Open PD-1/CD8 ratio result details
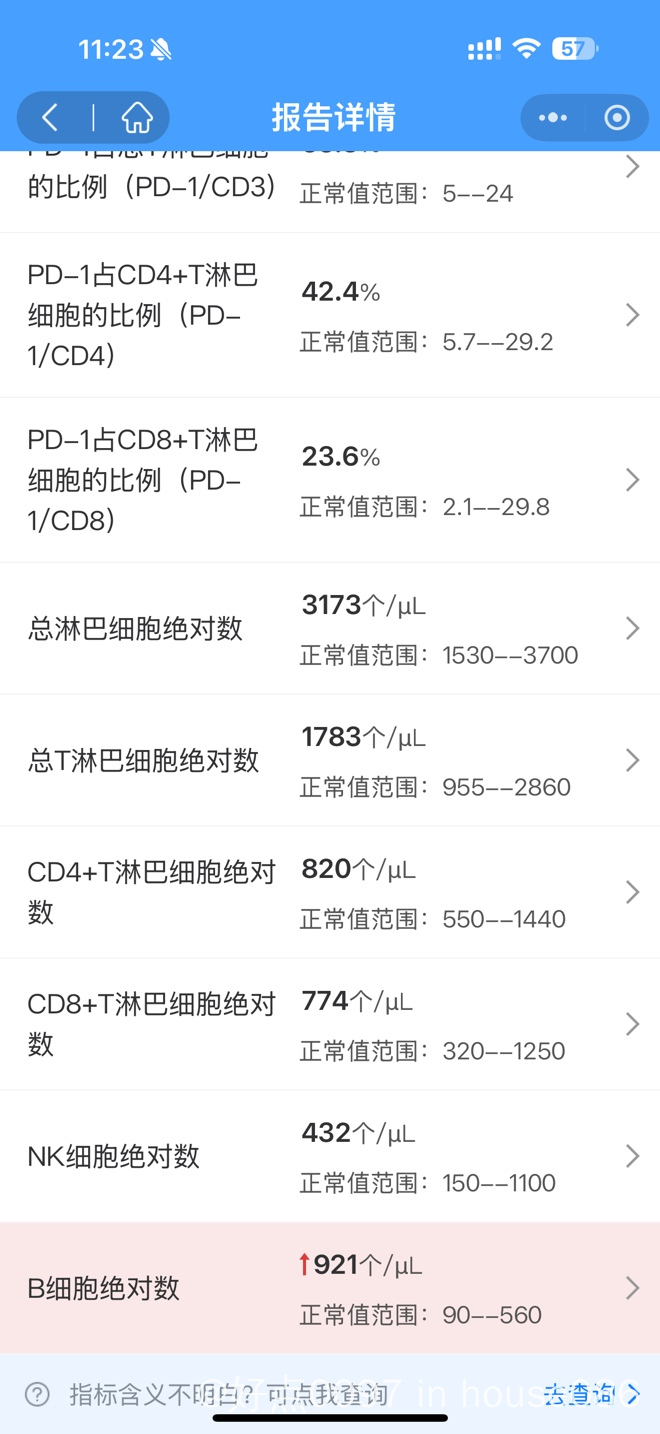Viewport: 660px width, 1434px height. pyautogui.click(x=330, y=481)
